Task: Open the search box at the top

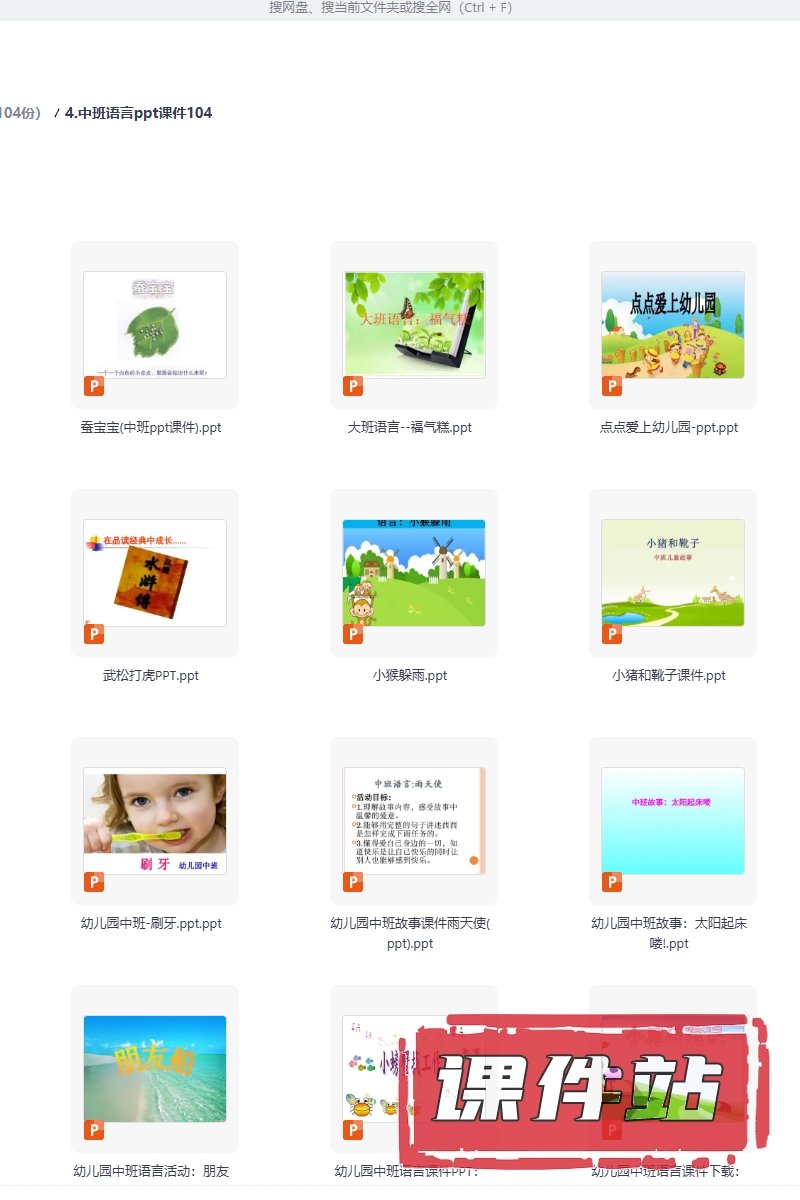Action: pyautogui.click(x=390, y=8)
